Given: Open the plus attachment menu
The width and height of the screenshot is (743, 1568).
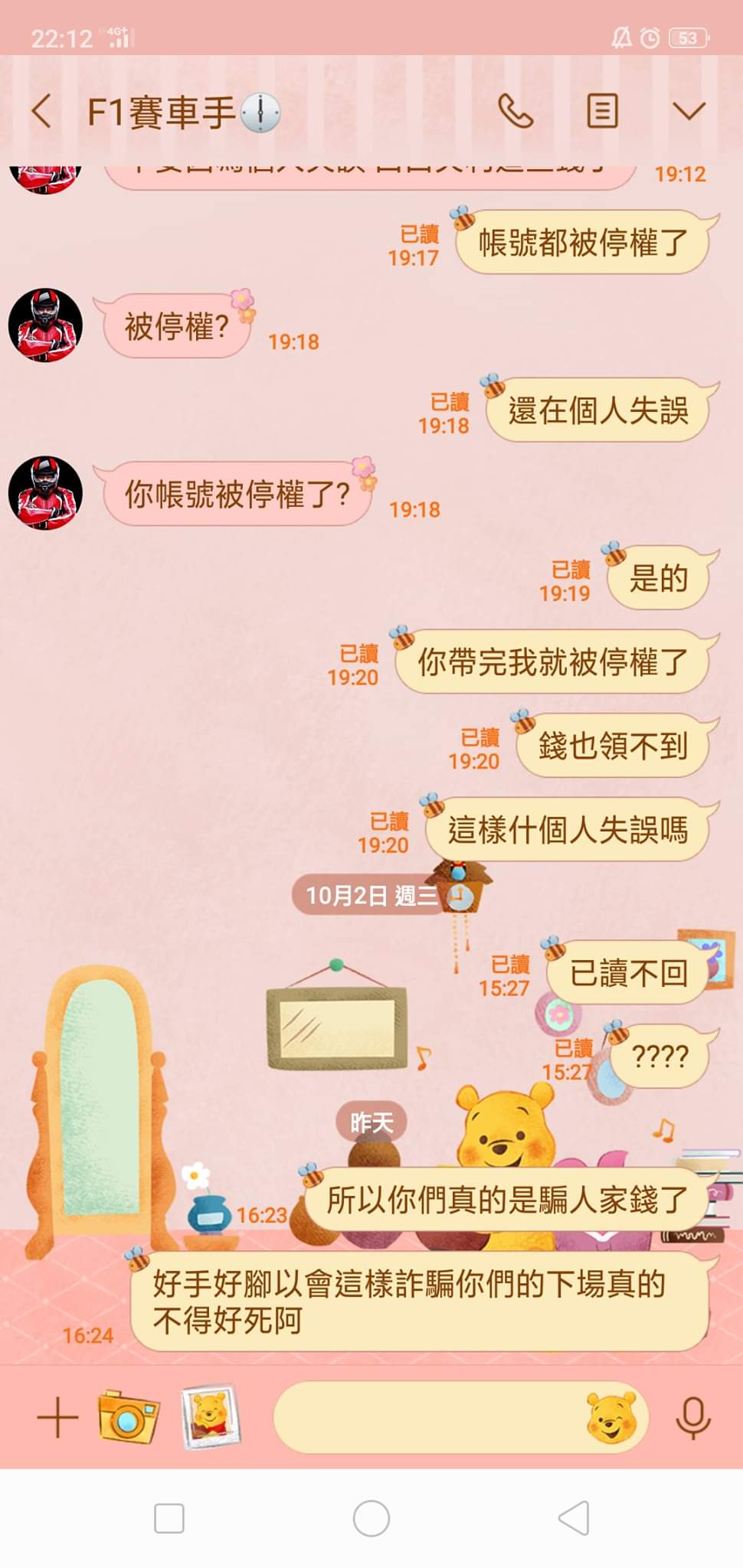Looking at the screenshot, I should 57,1418.
